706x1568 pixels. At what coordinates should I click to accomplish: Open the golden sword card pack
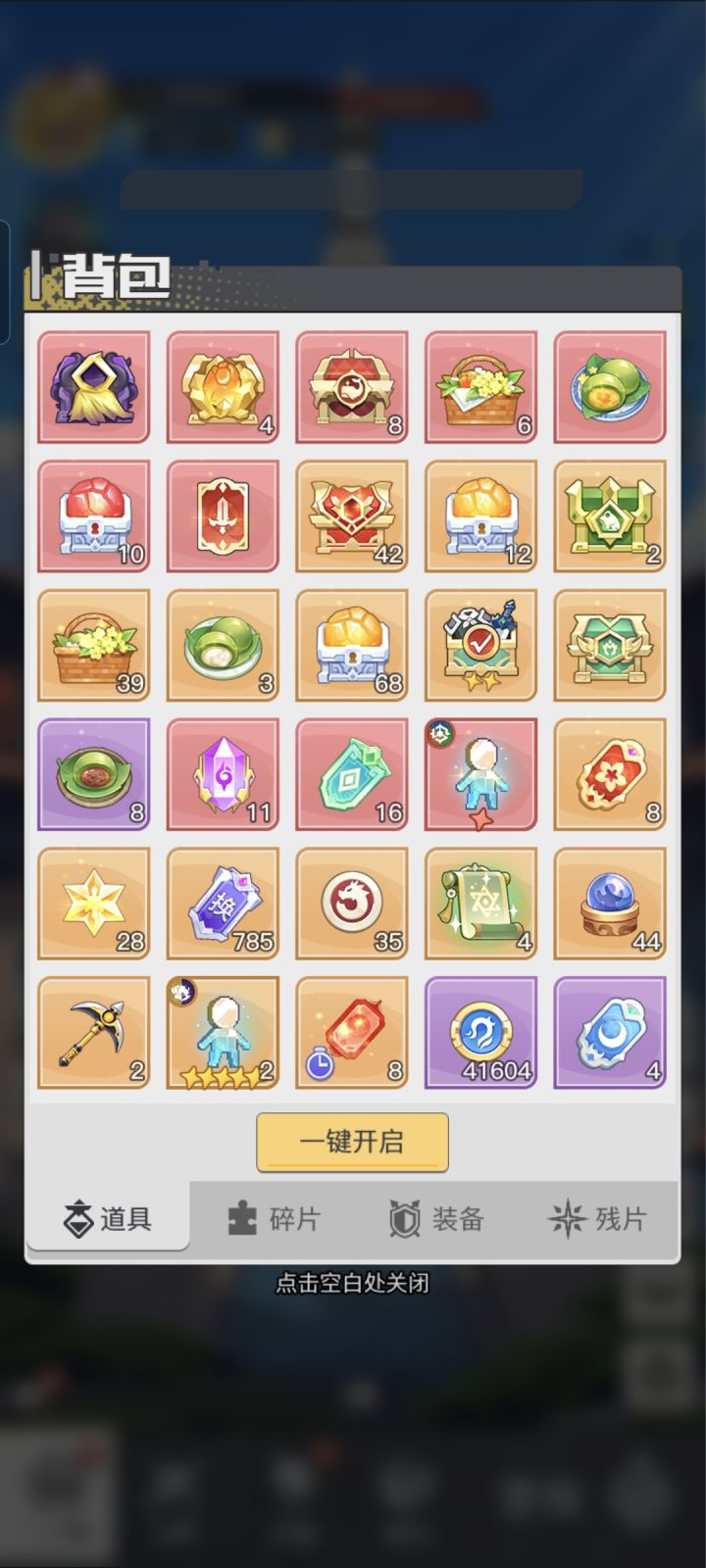(x=223, y=516)
